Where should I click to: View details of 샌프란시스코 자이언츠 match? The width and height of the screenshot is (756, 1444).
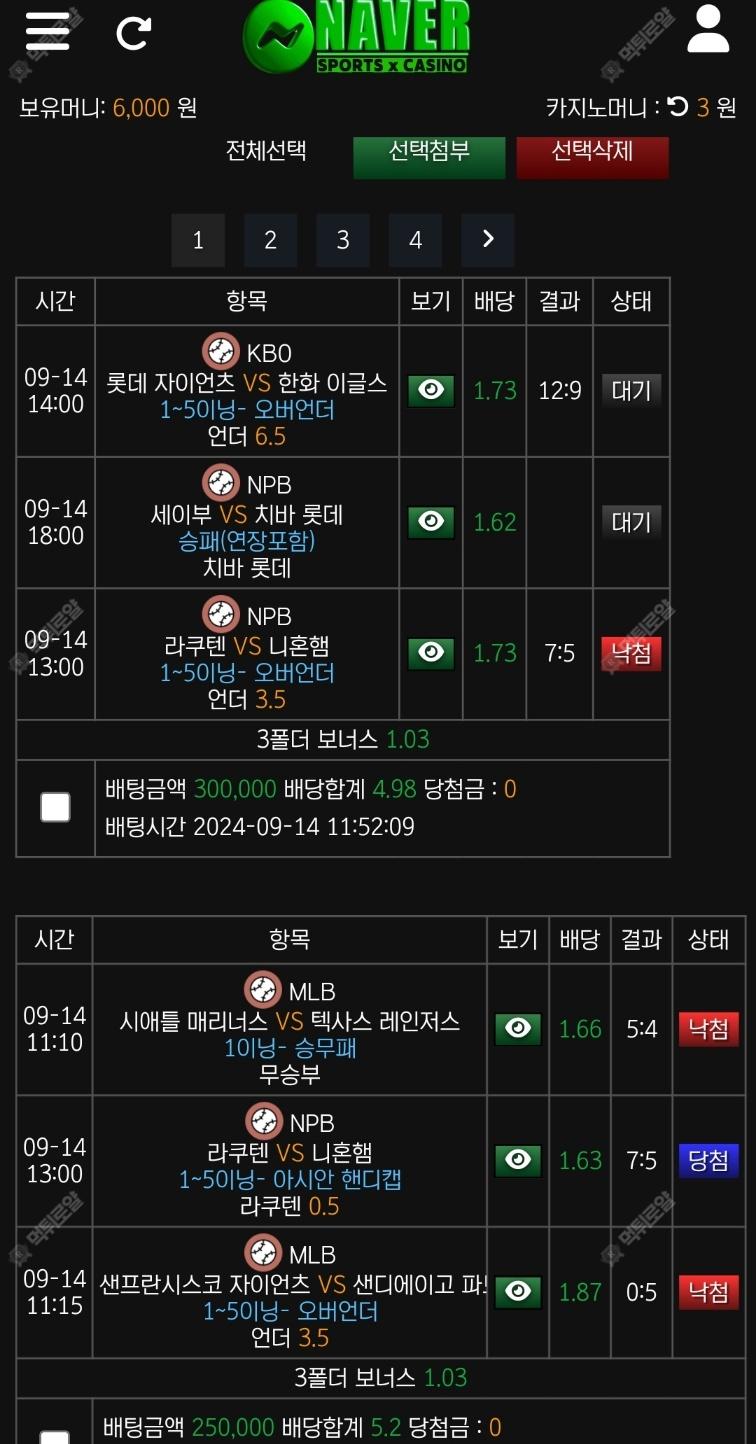click(518, 1292)
